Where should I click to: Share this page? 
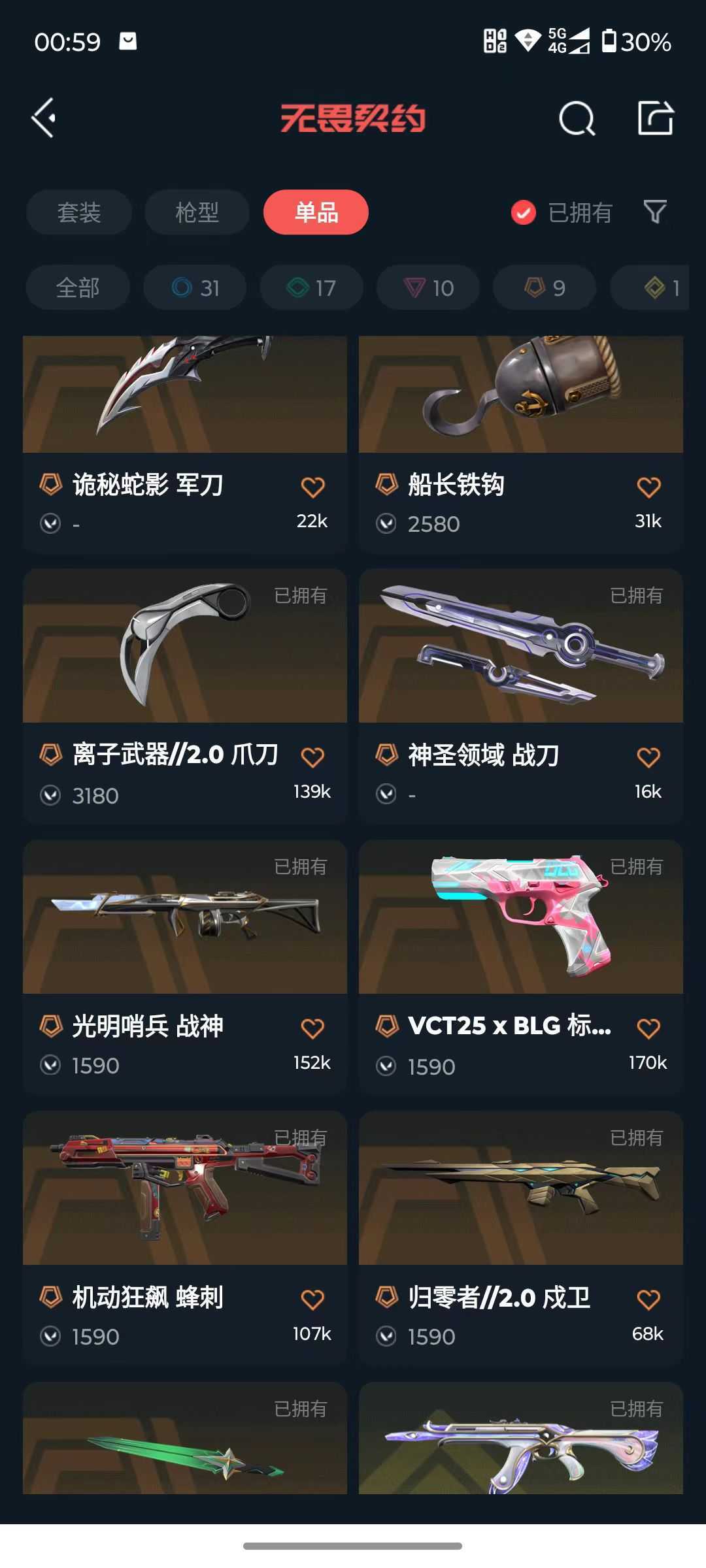[655, 118]
